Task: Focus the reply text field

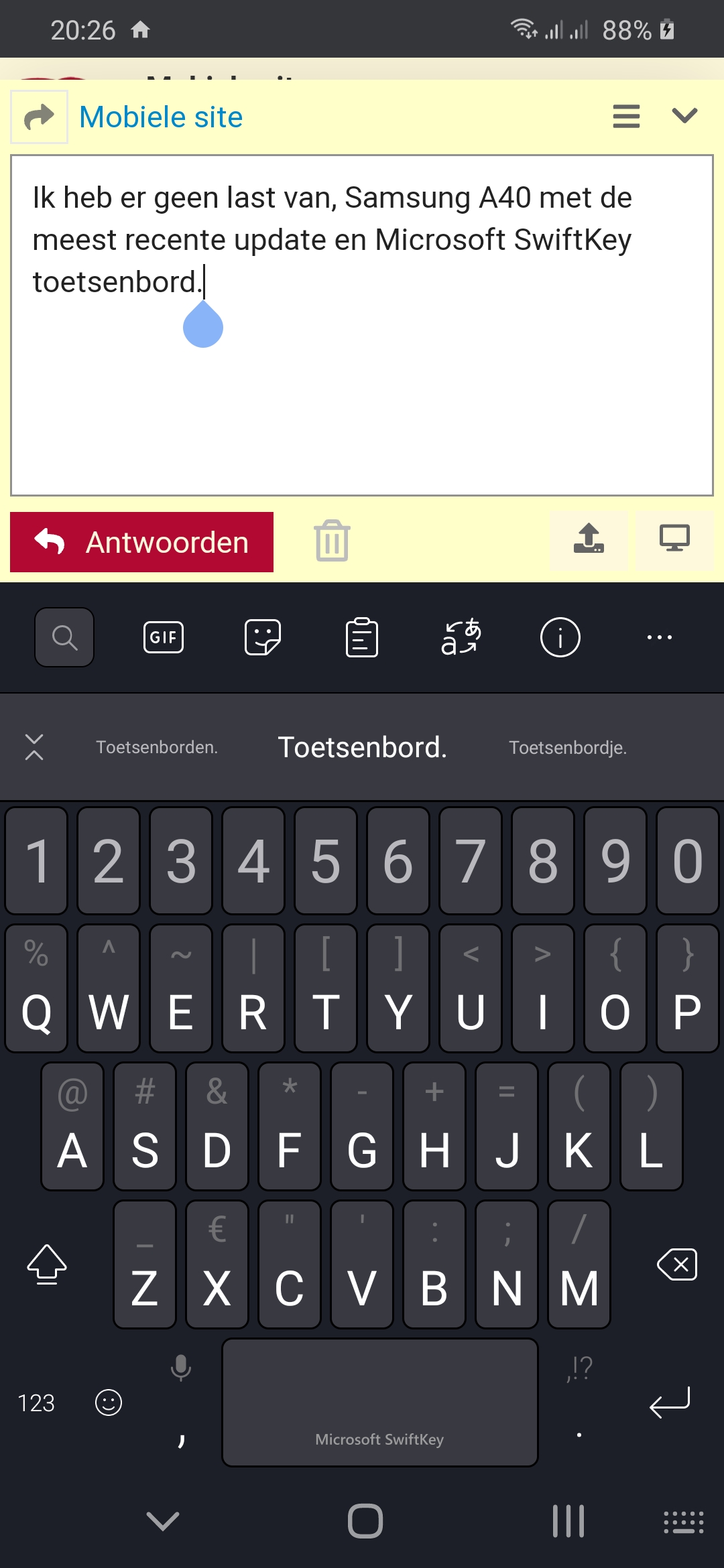Action: (x=362, y=326)
